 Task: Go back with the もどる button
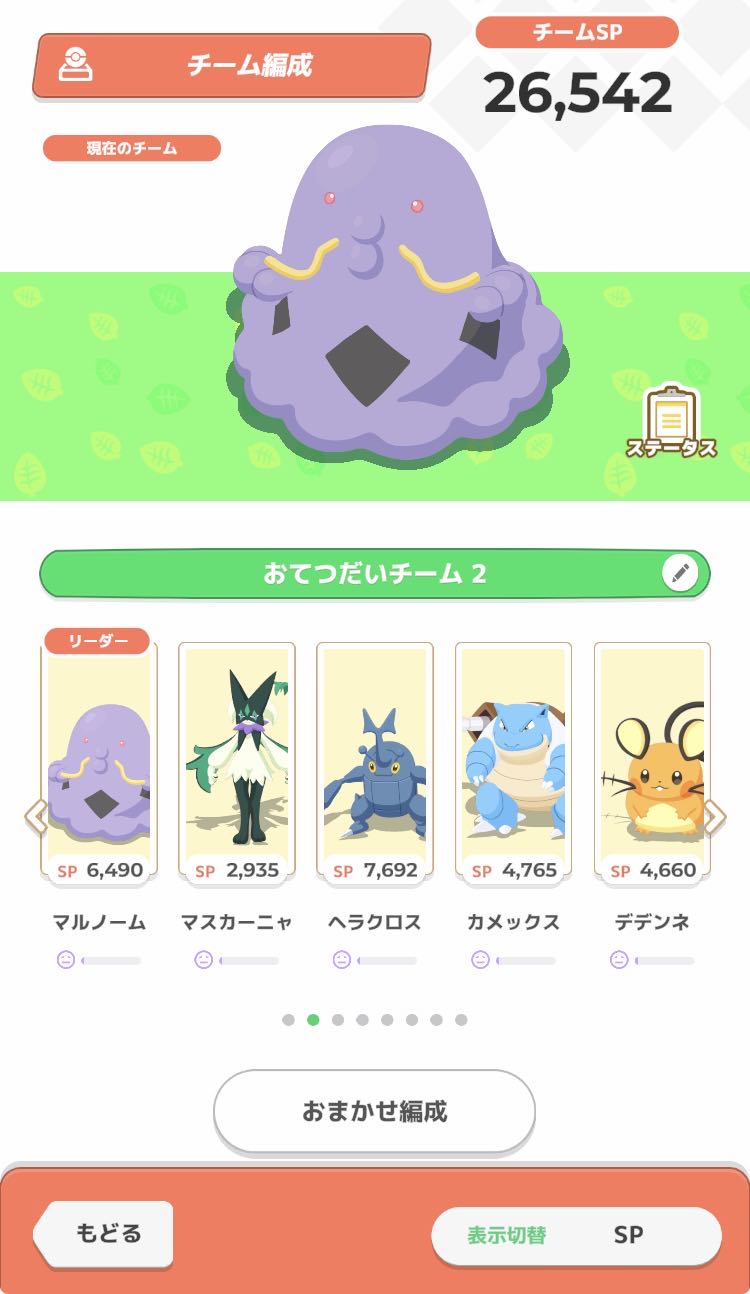105,1234
